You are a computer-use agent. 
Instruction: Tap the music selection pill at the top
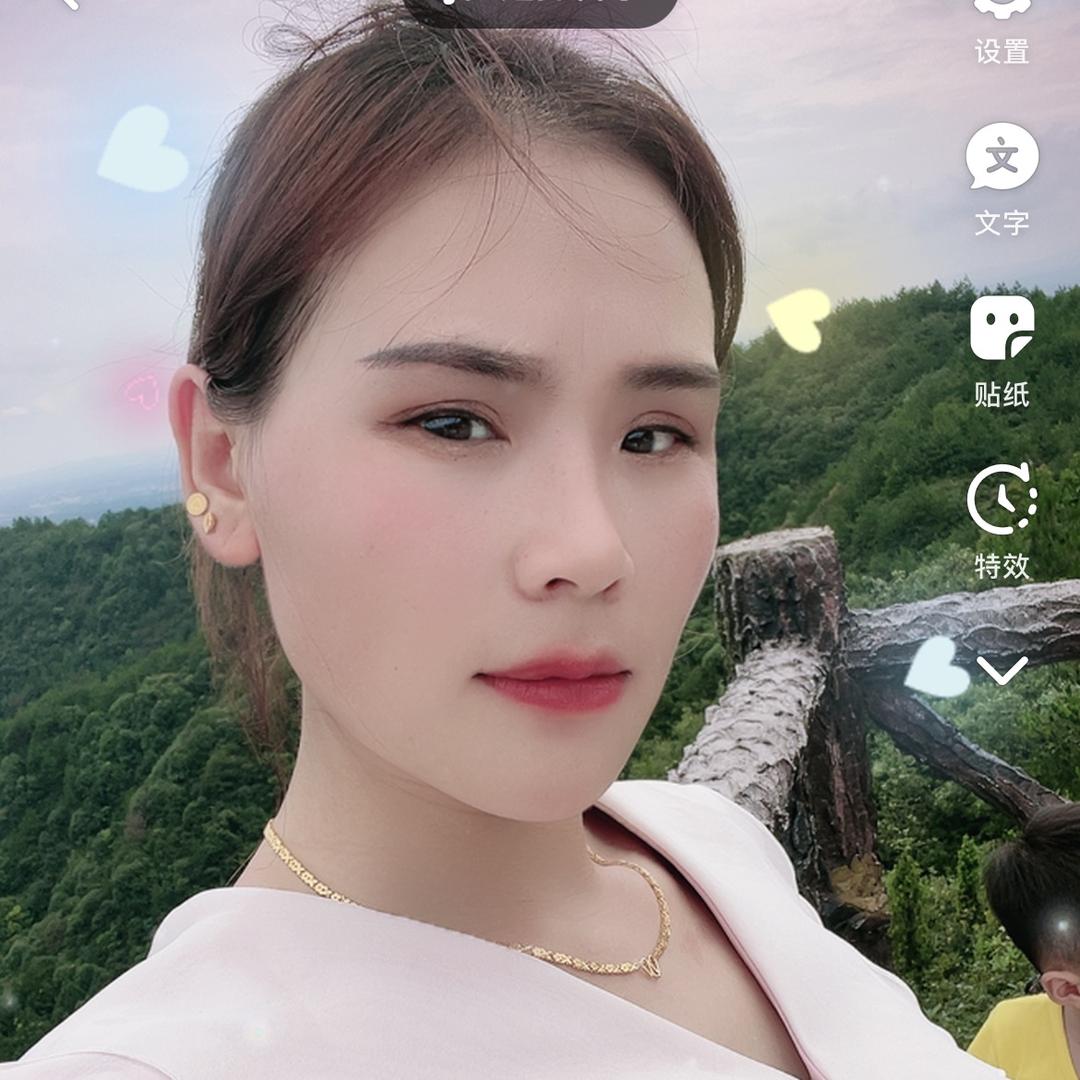(x=540, y=8)
